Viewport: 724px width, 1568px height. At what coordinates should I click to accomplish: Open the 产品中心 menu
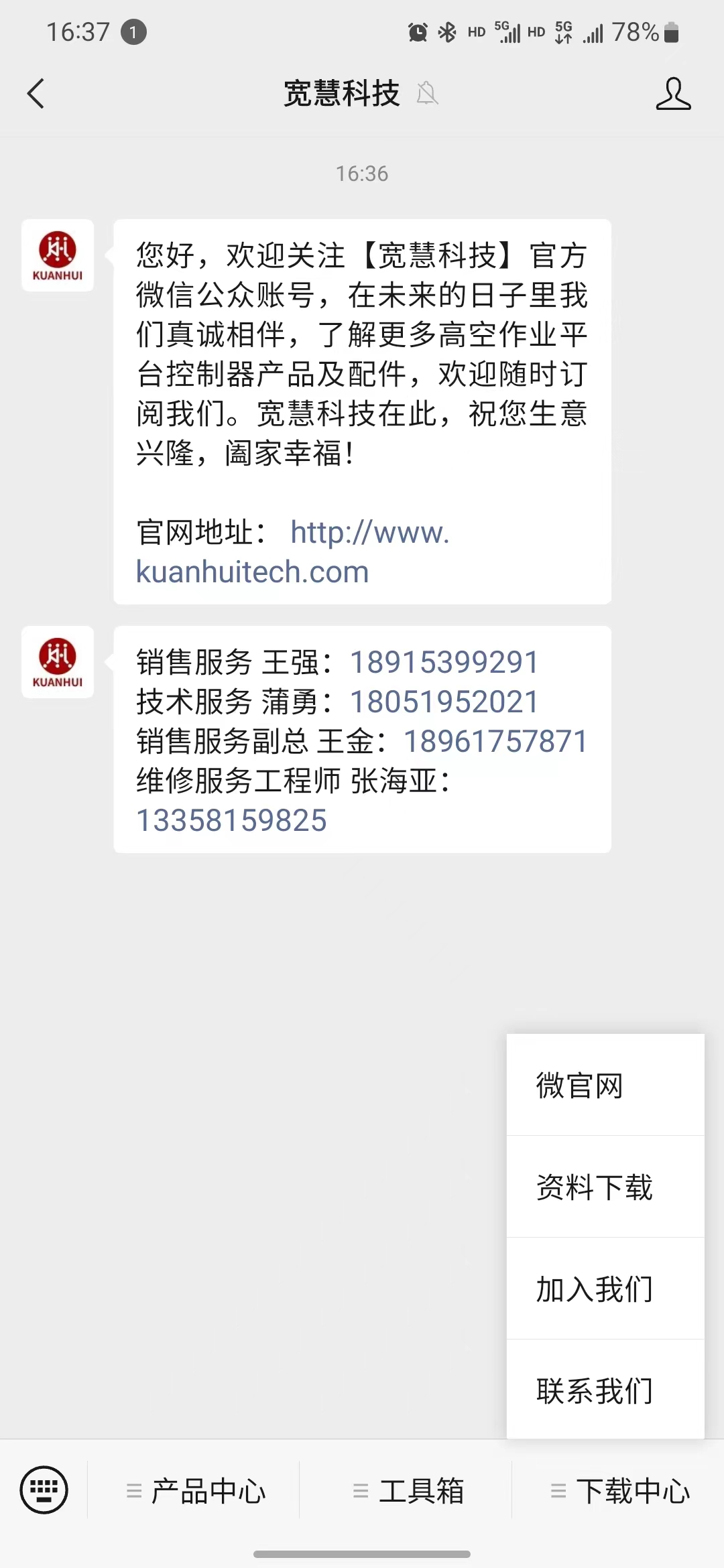tap(194, 1491)
